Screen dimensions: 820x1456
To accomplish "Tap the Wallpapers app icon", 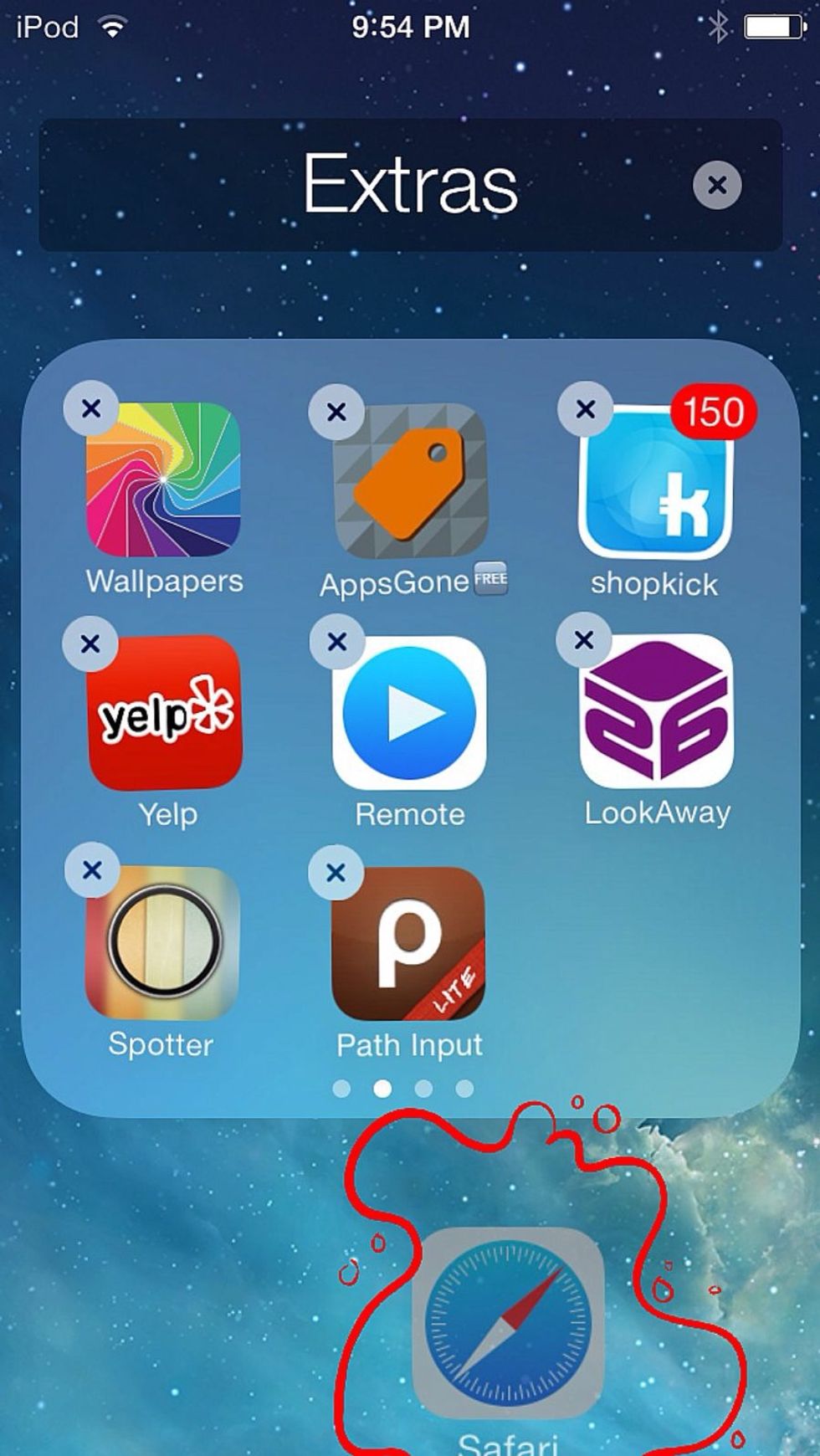I will point(163,479).
